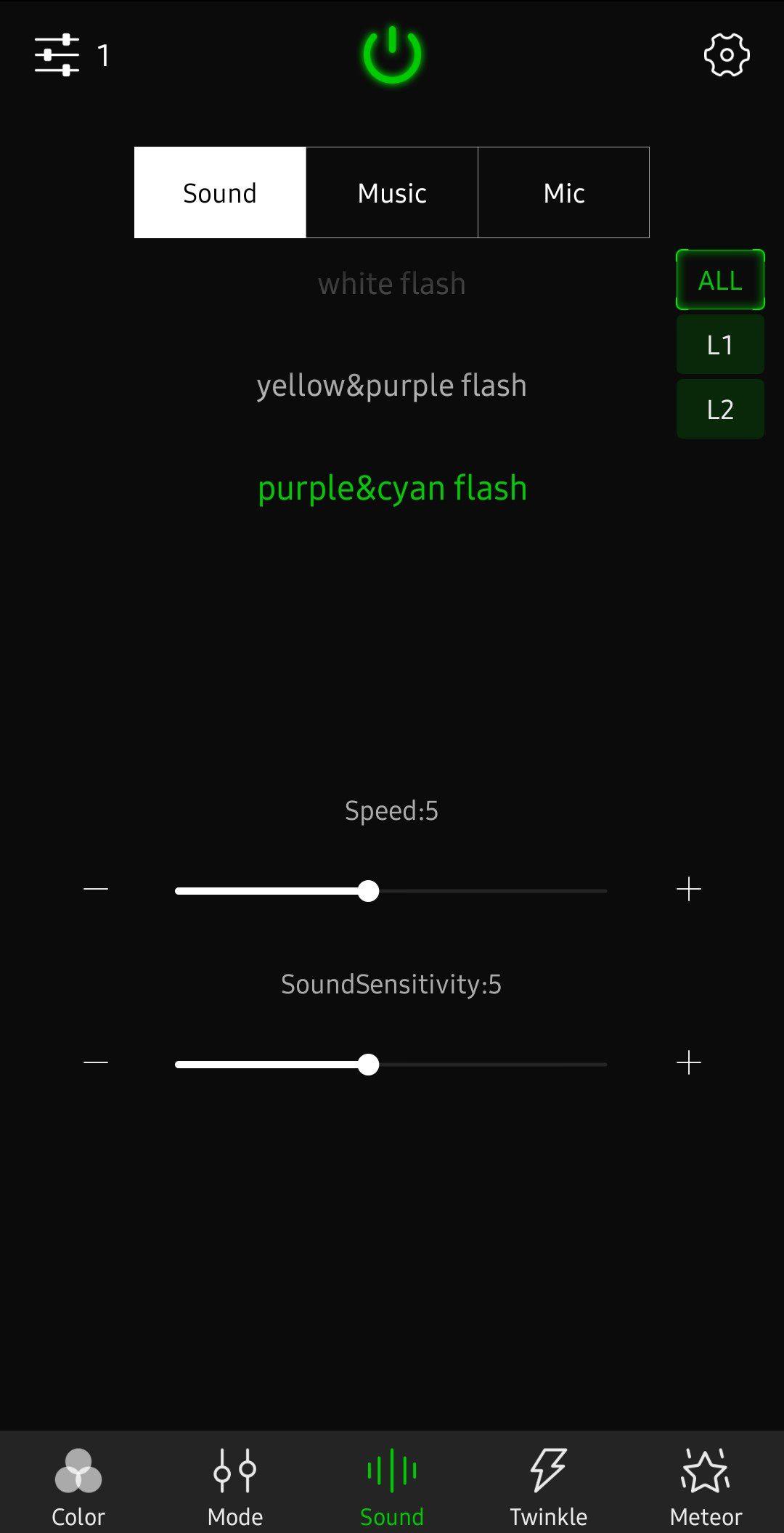Image resolution: width=784 pixels, height=1533 pixels.
Task: Select the L1 light group
Action: pos(720,345)
